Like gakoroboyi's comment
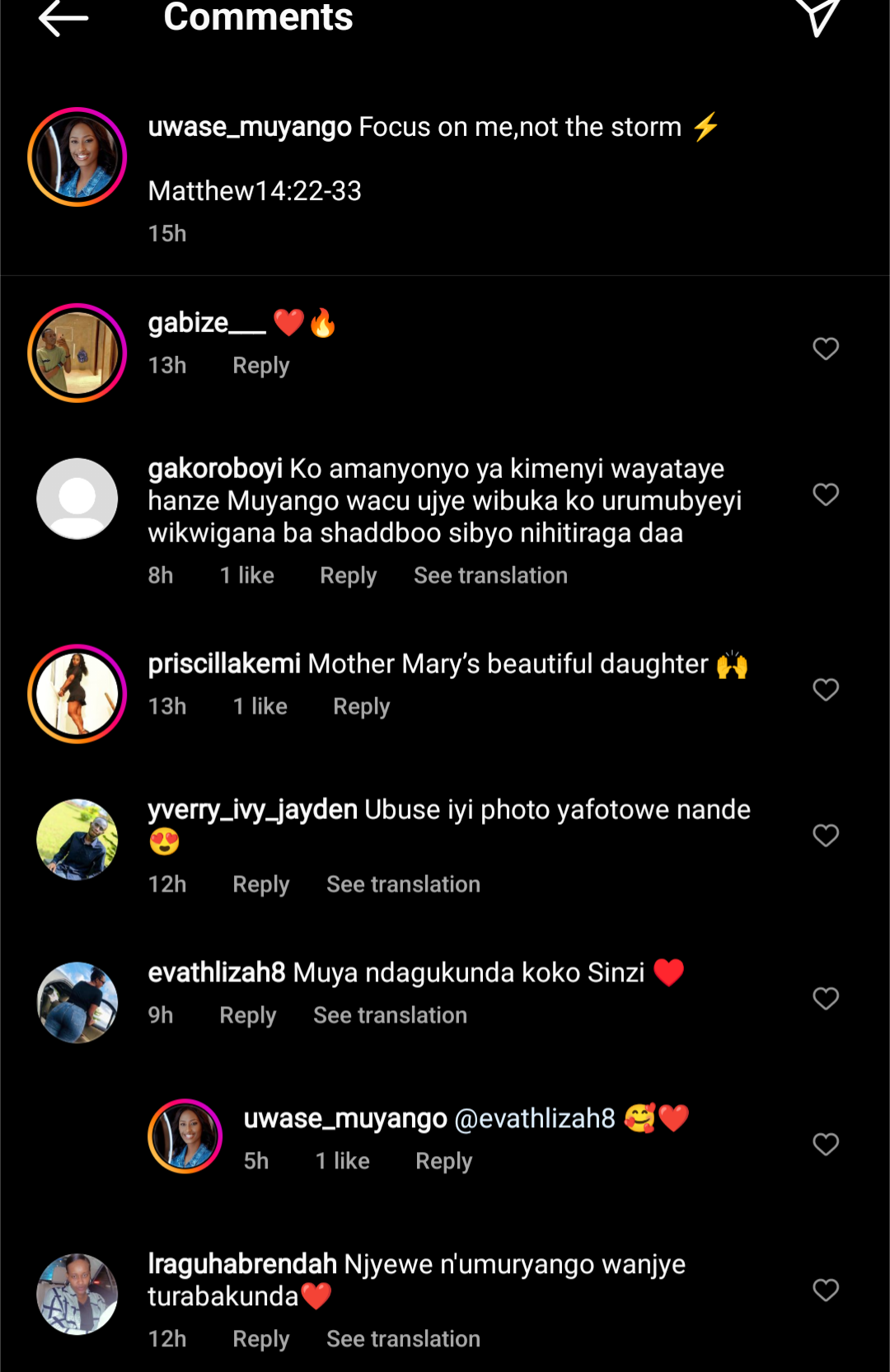Image resolution: width=890 pixels, height=1372 pixels. click(826, 494)
